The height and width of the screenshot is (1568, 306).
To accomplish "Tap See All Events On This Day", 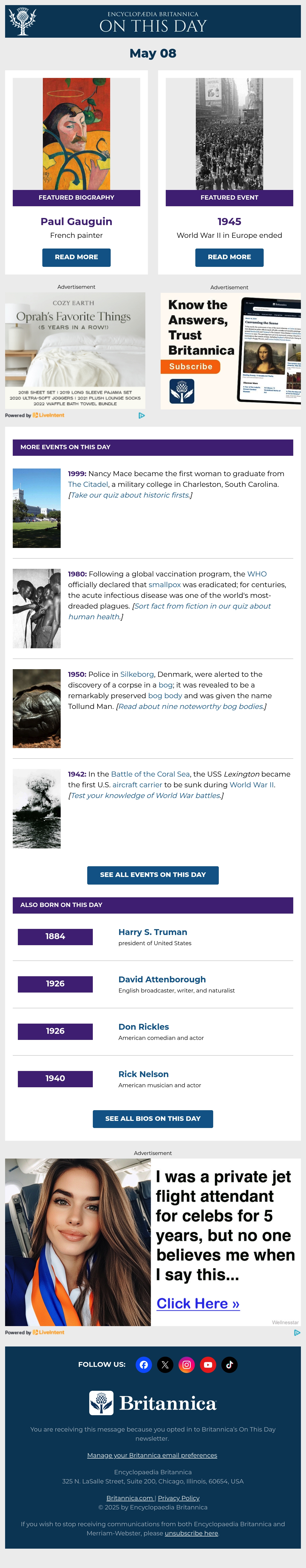I will coord(153,875).
